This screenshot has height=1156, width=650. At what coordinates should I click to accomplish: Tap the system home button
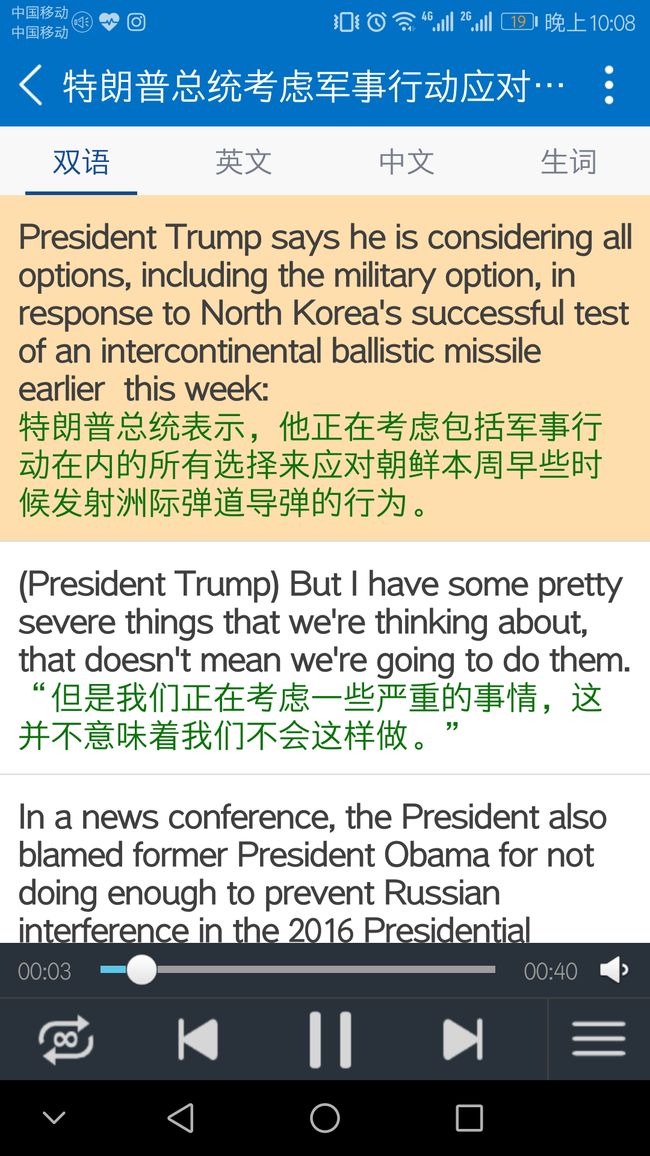[x=324, y=1118]
